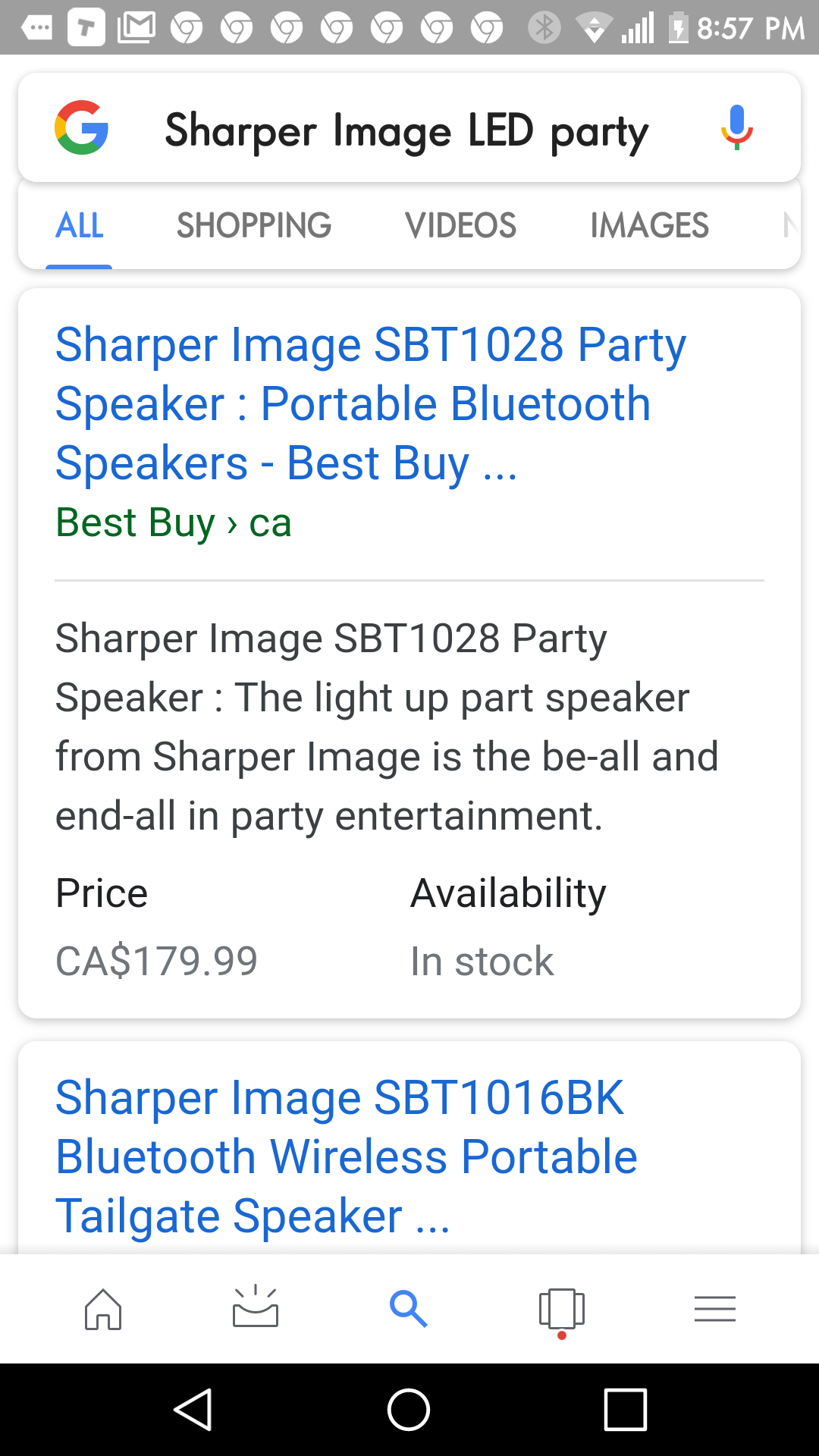Tap the Android back button
The height and width of the screenshot is (1456, 819).
193,1410
